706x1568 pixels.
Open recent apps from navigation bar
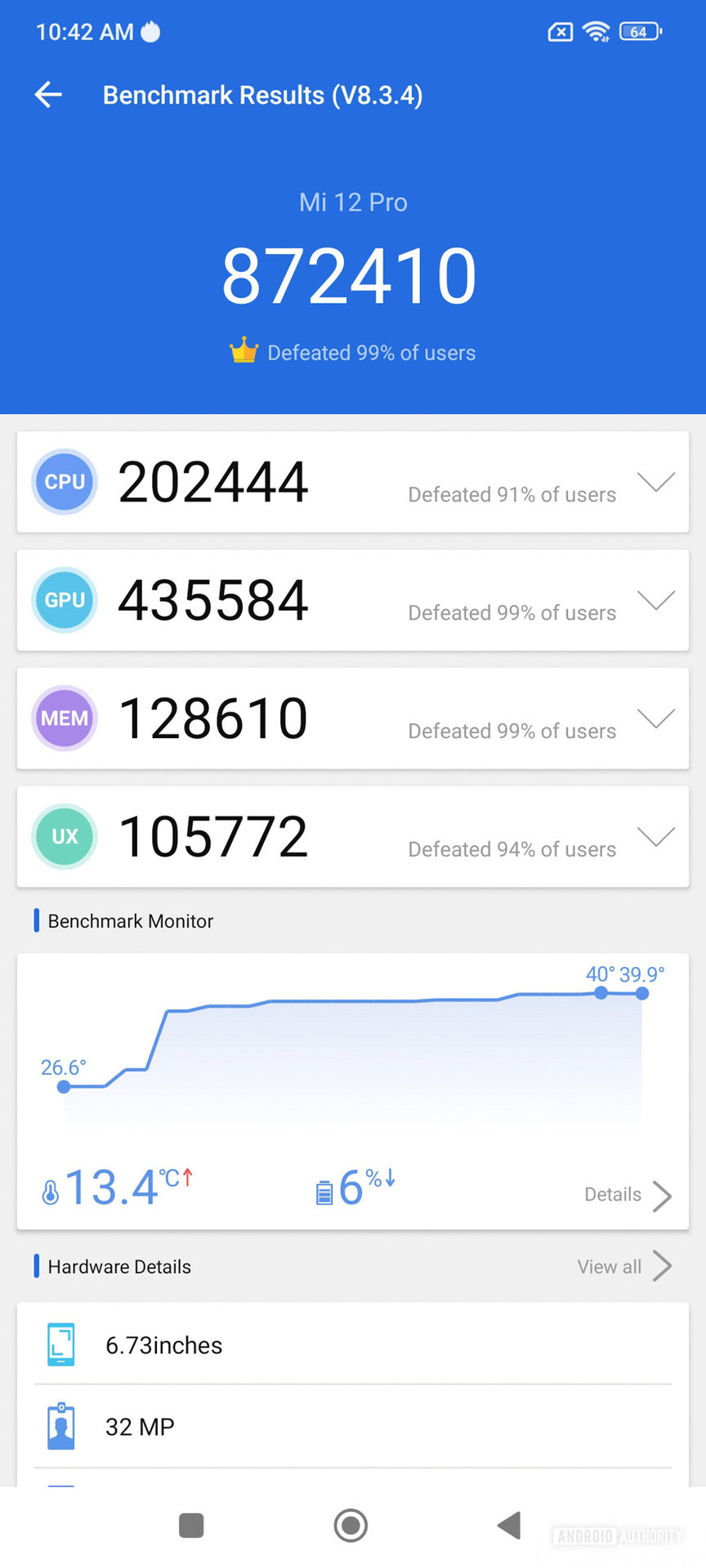click(191, 1525)
